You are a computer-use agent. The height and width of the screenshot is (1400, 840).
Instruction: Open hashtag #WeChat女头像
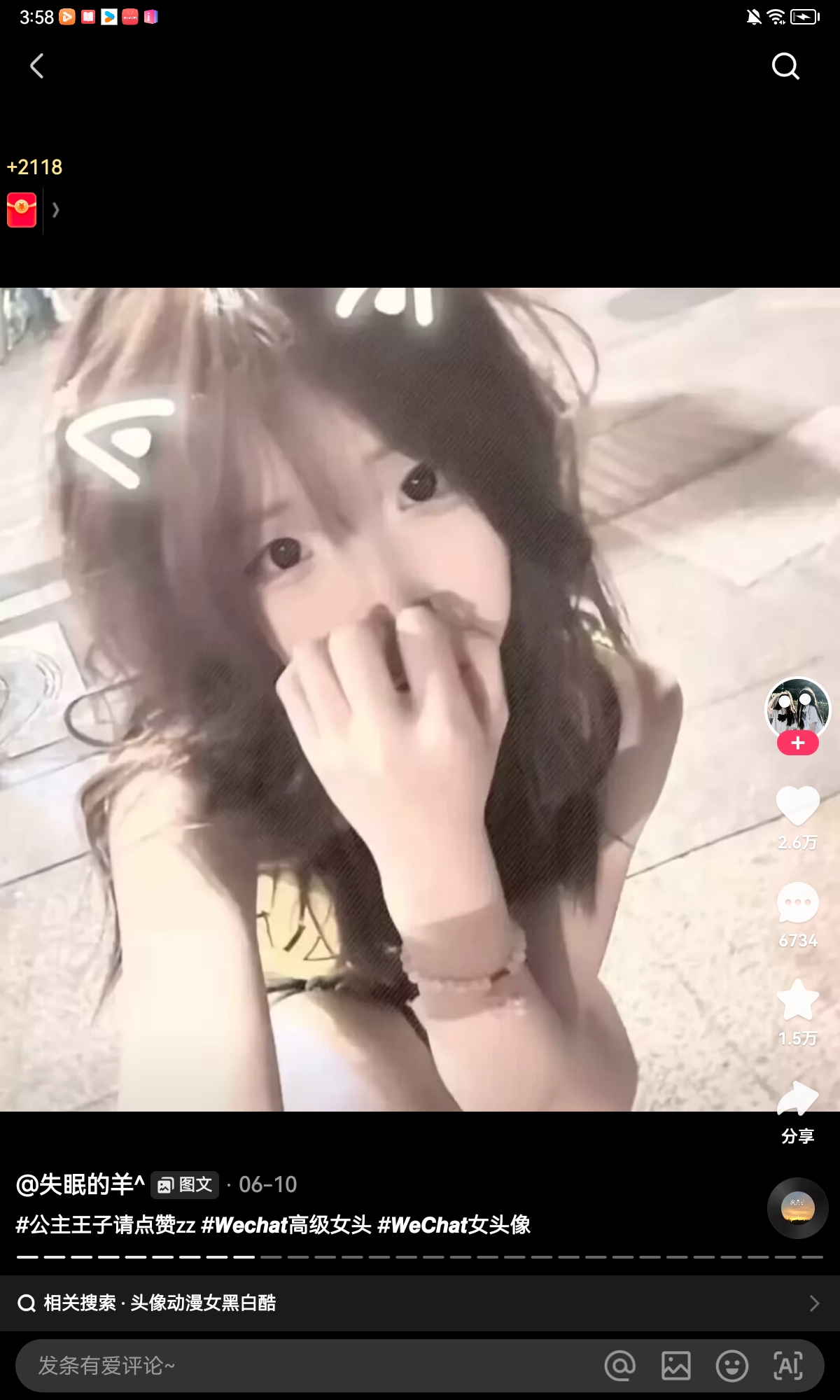pos(454,1225)
